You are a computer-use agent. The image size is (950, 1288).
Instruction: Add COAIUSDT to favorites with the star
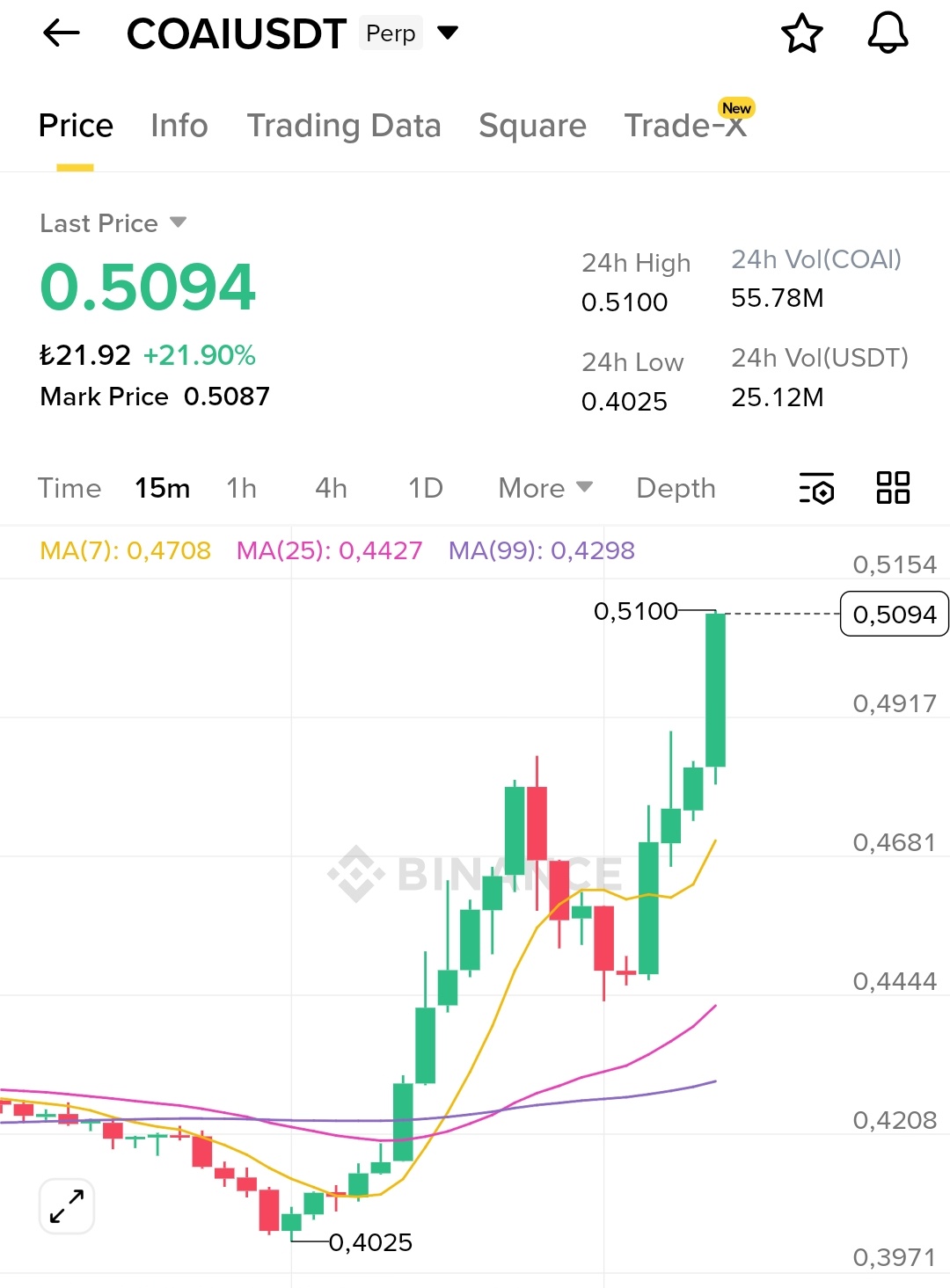click(801, 34)
